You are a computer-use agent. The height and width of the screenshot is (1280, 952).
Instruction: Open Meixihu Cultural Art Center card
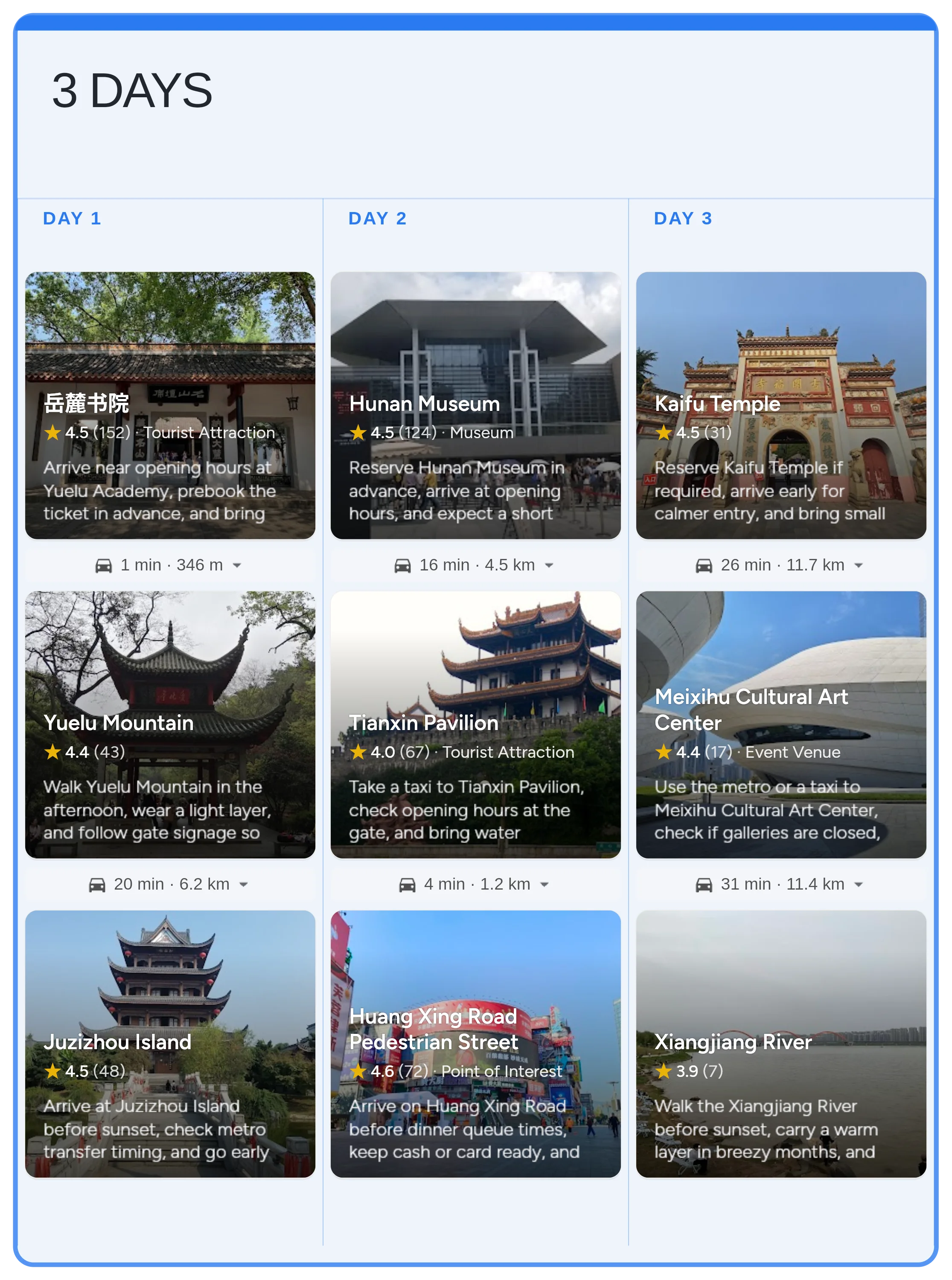tap(781, 724)
